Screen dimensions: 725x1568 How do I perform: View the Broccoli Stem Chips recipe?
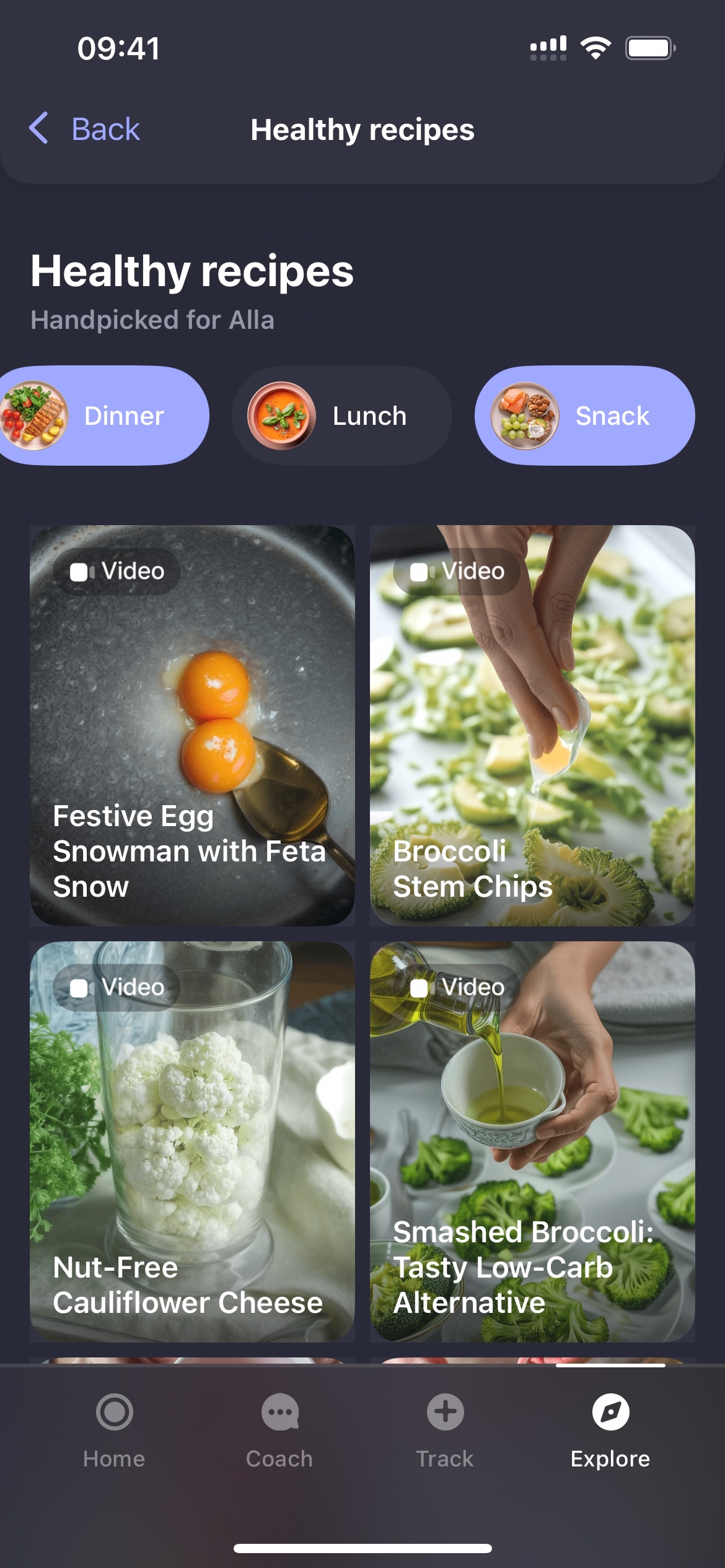pos(532,725)
